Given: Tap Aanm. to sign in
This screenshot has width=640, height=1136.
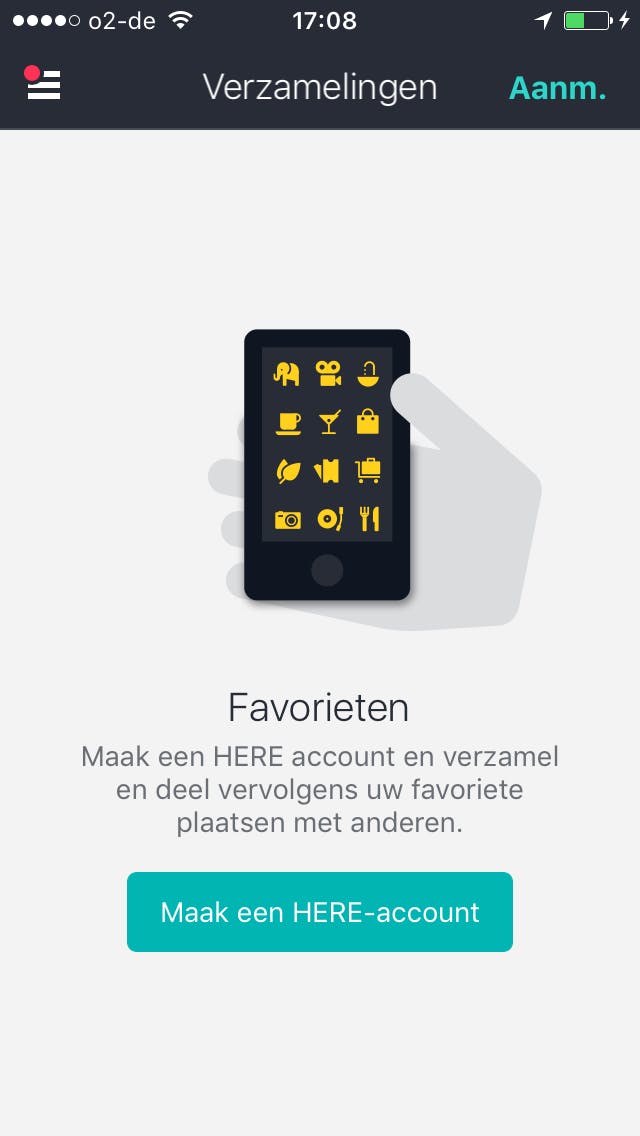Looking at the screenshot, I should pyautogui.click(x=557, y=88).
